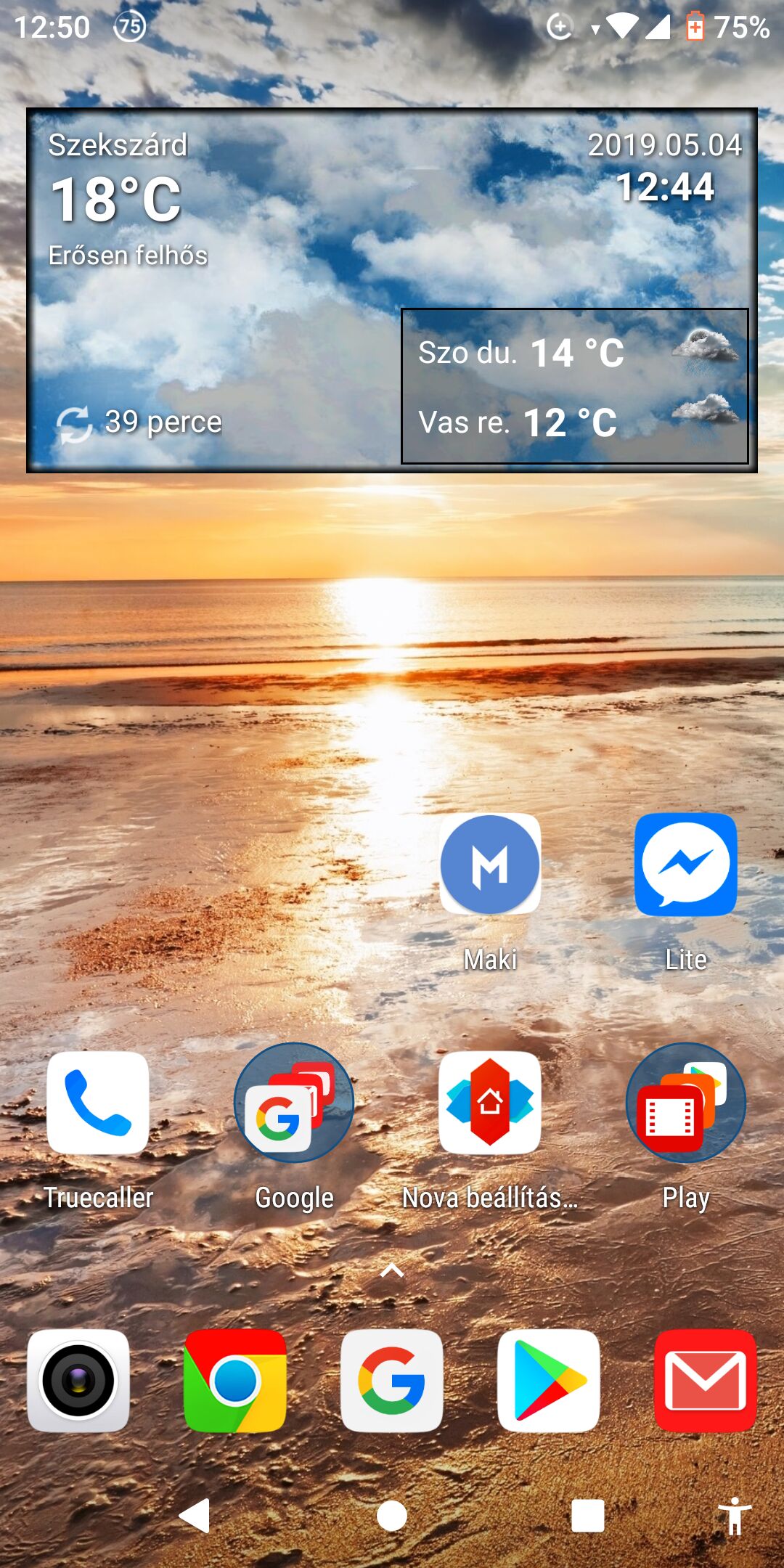Open Chrome browser in the dock
784x1568 pixels.
[x=235, y=1381]
